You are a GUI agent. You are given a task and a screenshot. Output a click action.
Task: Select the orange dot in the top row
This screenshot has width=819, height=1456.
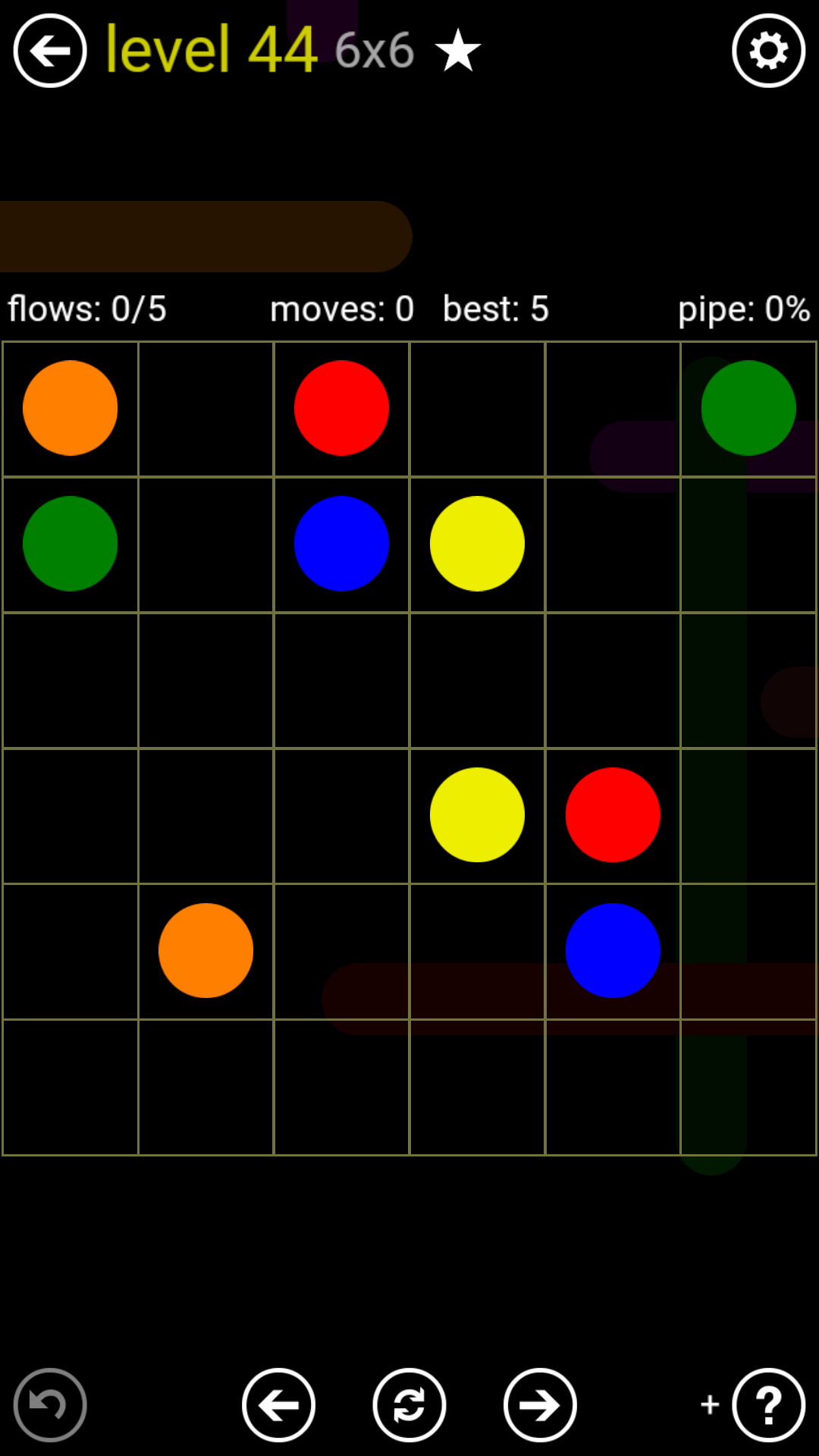(x=70, y=408)
